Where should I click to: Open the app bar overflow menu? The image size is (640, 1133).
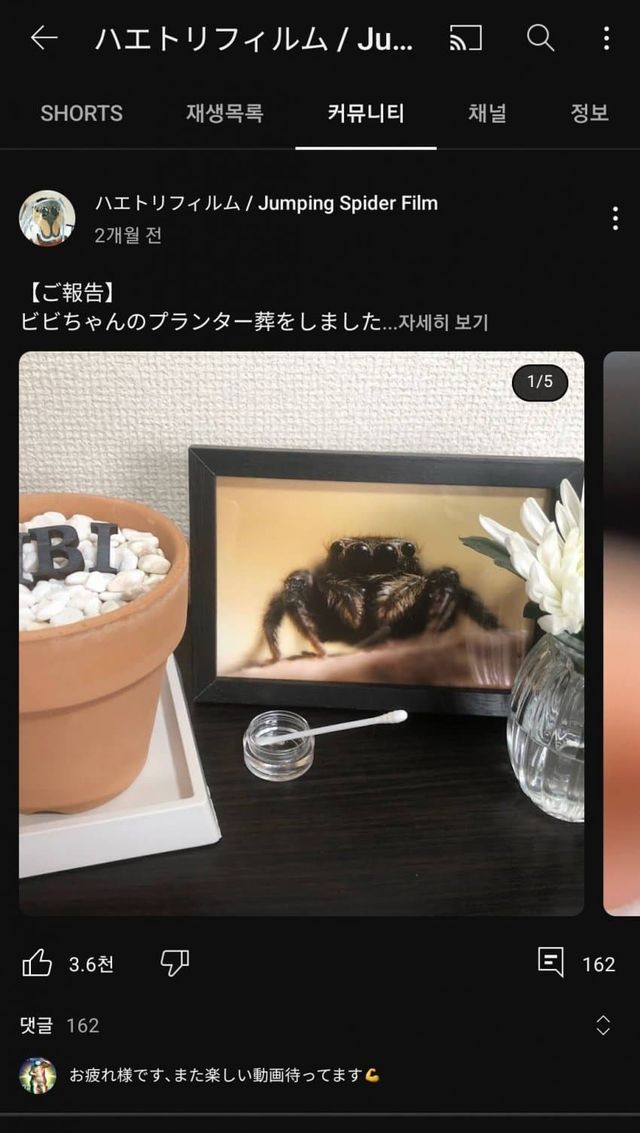(606, 39)
